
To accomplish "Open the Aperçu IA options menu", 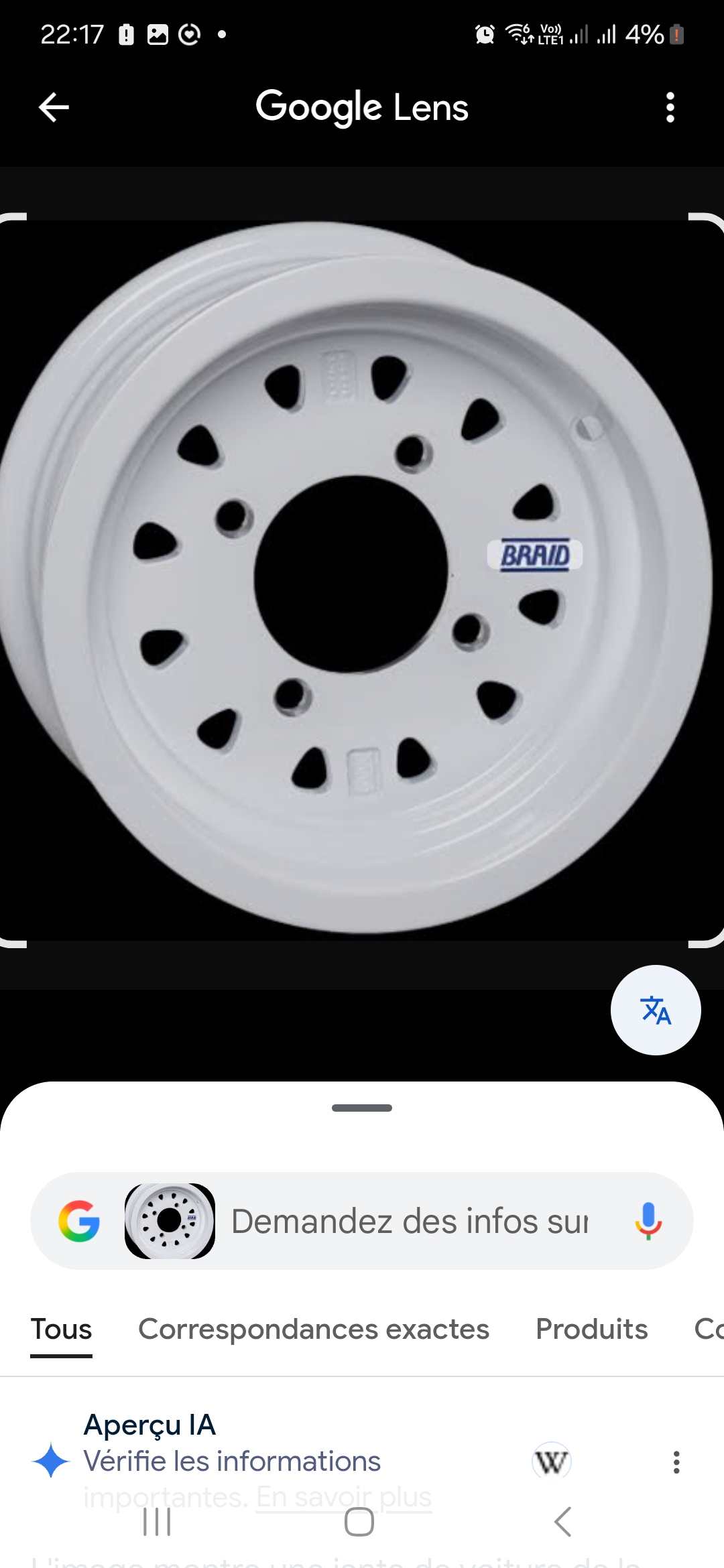I will click(676, 1462).
